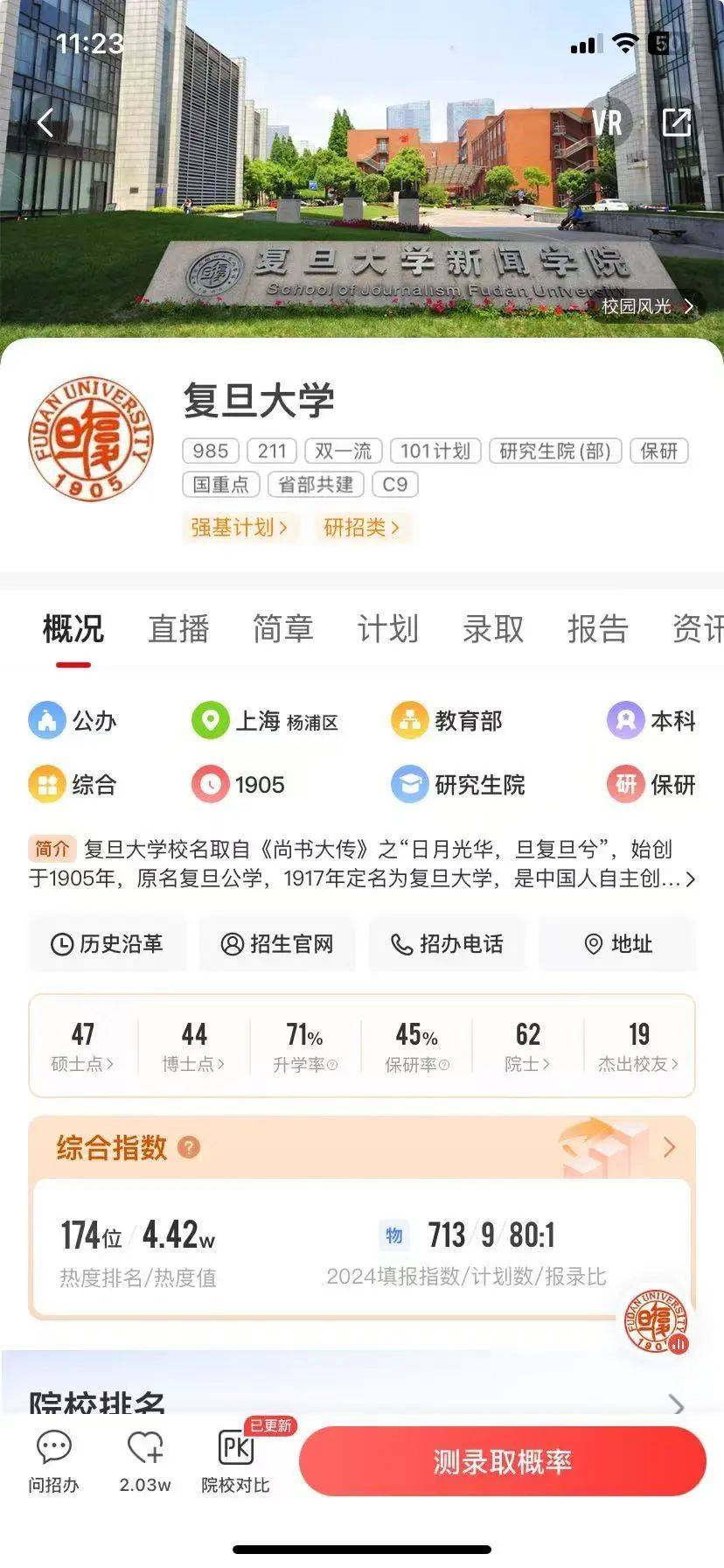
Task: Open the 研招类 link
Action: 361,528
